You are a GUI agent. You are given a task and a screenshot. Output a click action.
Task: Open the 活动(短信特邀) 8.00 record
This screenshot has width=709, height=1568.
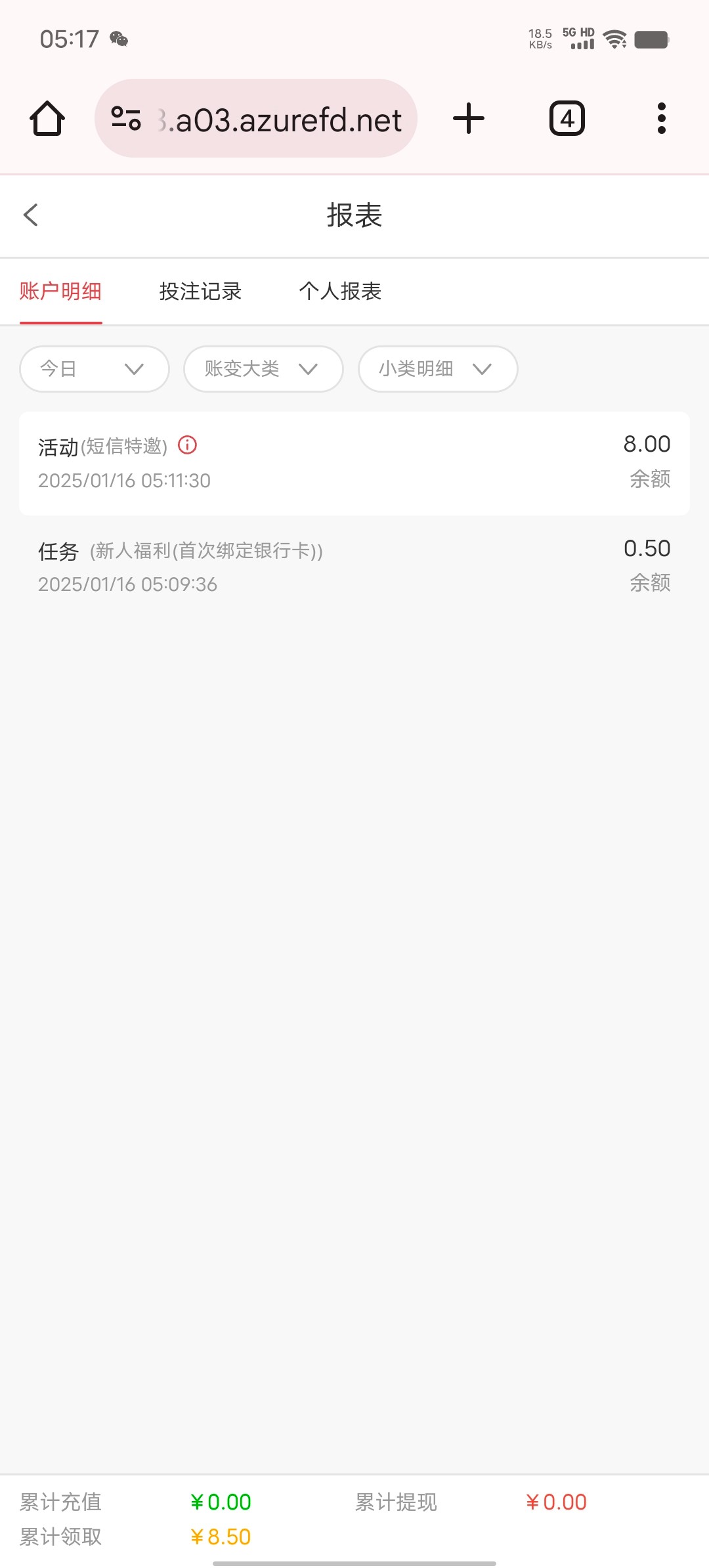click(x=354, y=464)
